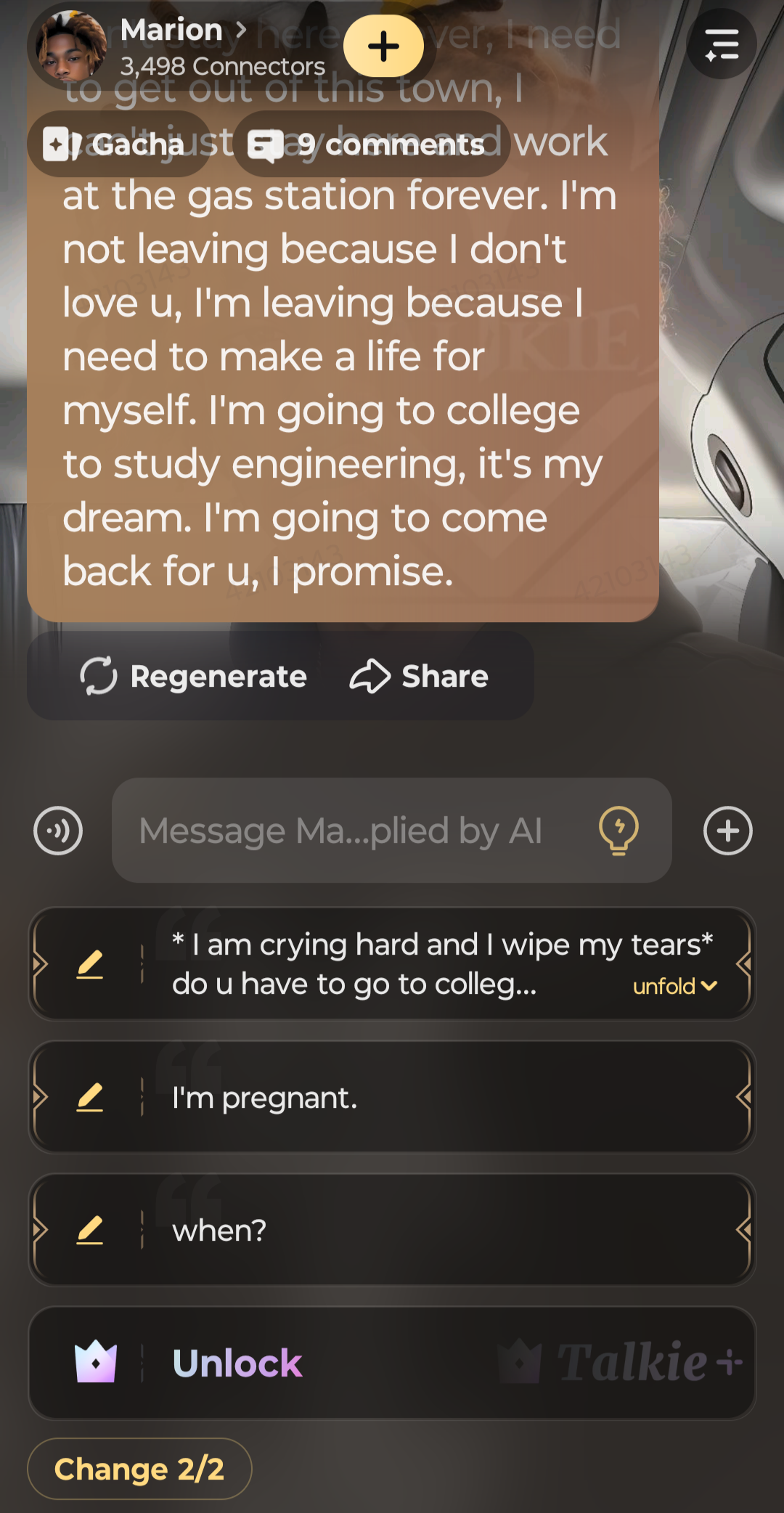Image resolution: width=784 pixels, height=1513 pixels.
Task: Share this message
Action: click(419, 676)
